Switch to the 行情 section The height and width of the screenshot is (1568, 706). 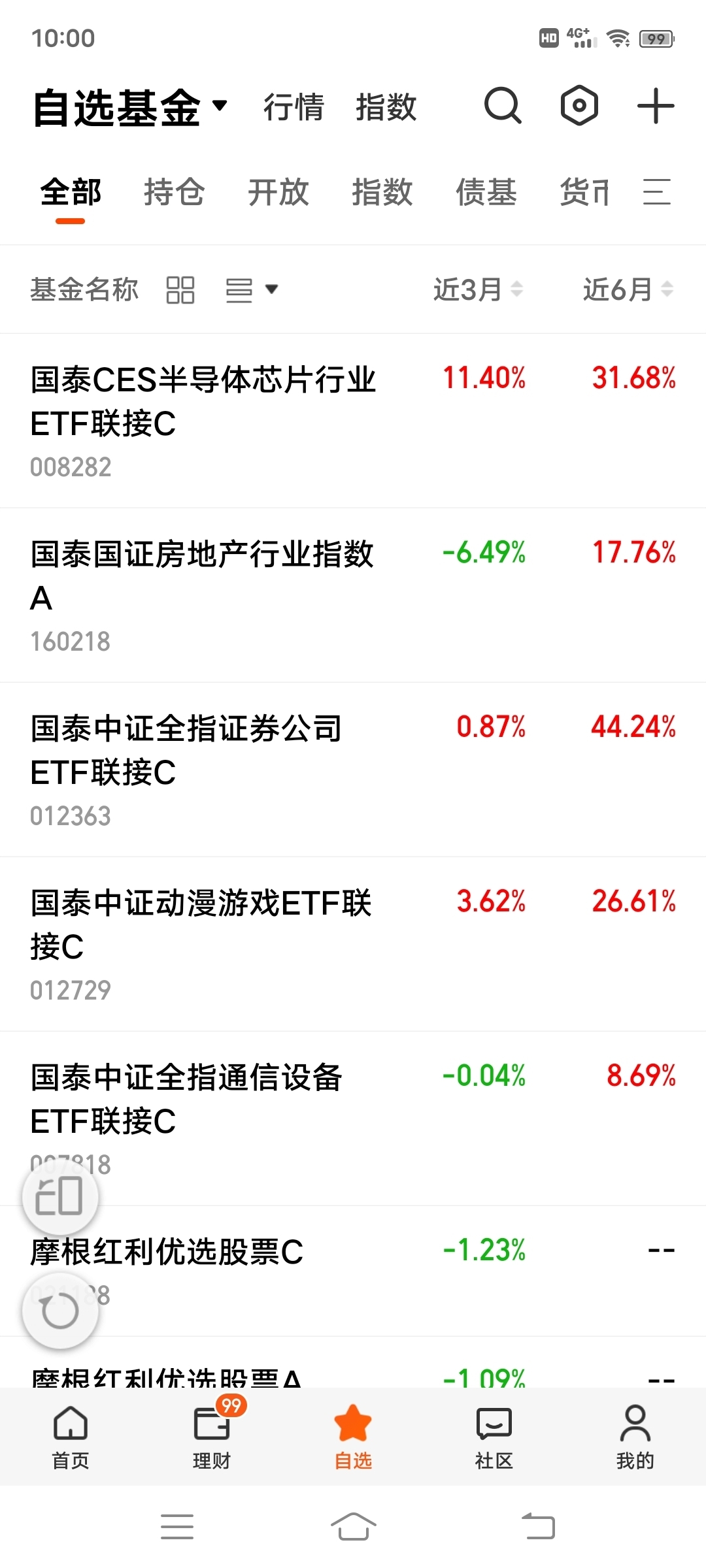294,107
